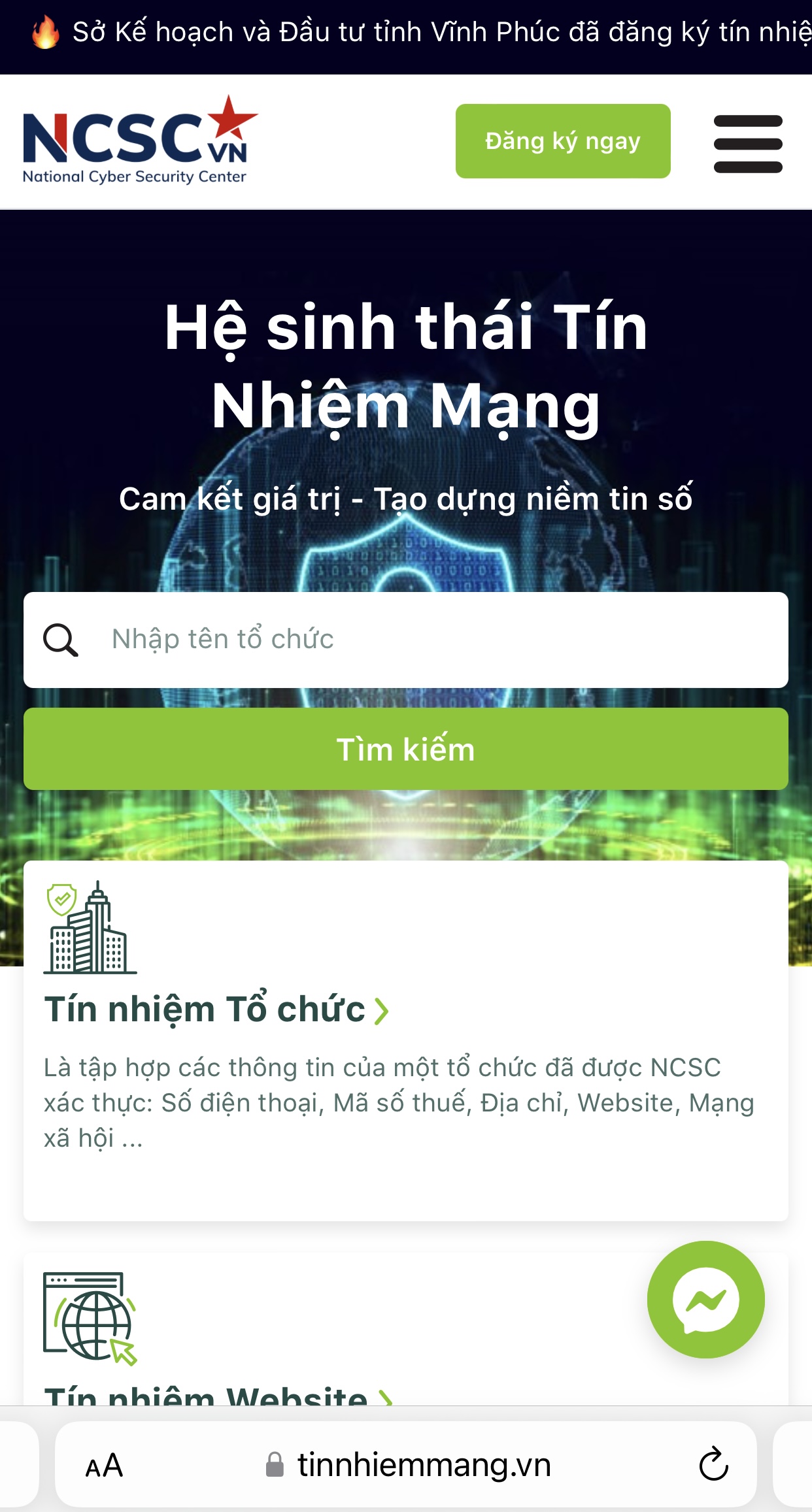Open the hamburger menu
812x1512 pixels.
coord(747,144)
